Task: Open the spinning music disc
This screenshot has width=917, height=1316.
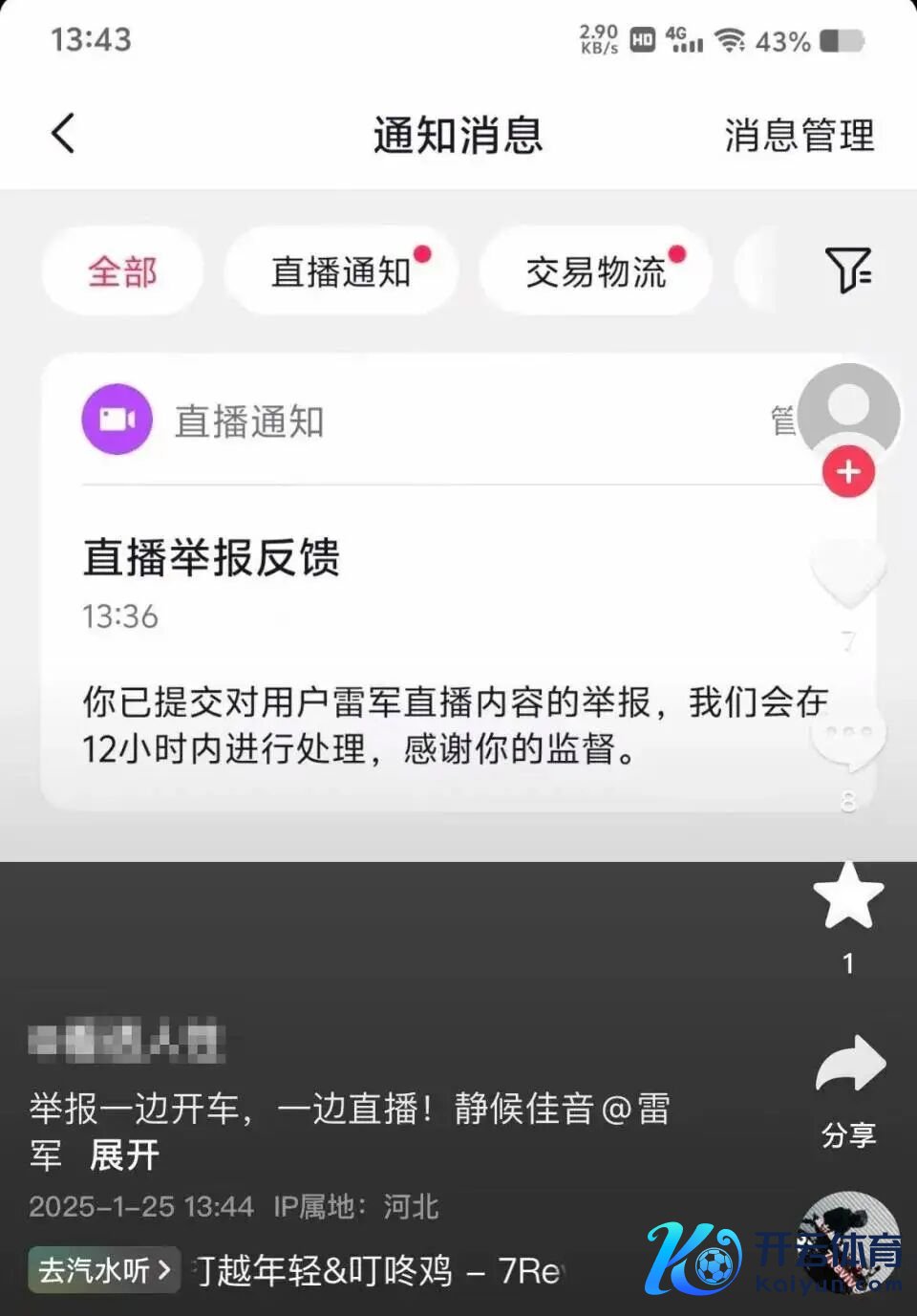Action: pos(848,1240)
